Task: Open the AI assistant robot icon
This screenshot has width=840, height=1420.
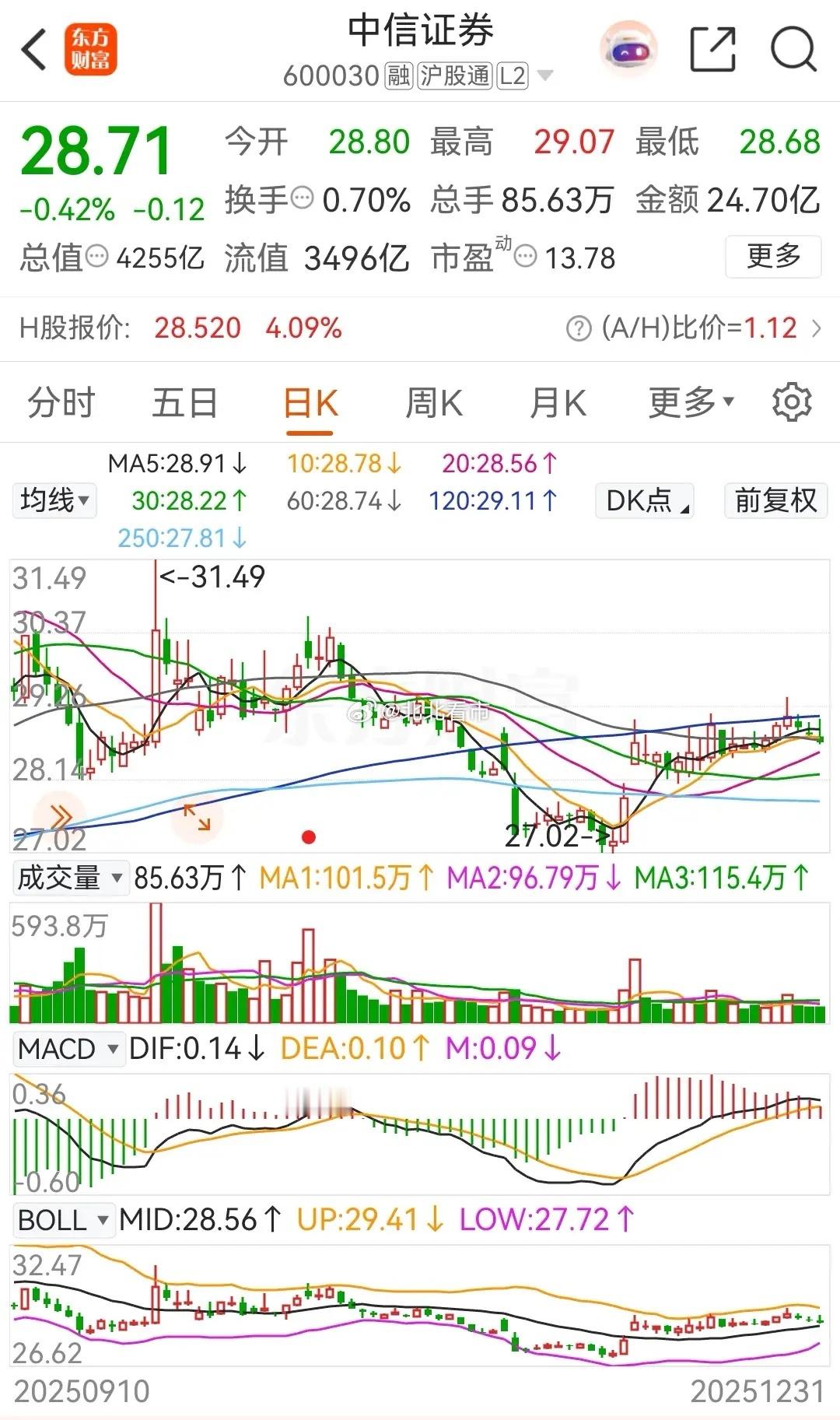Action: click(x=627, y=48)
